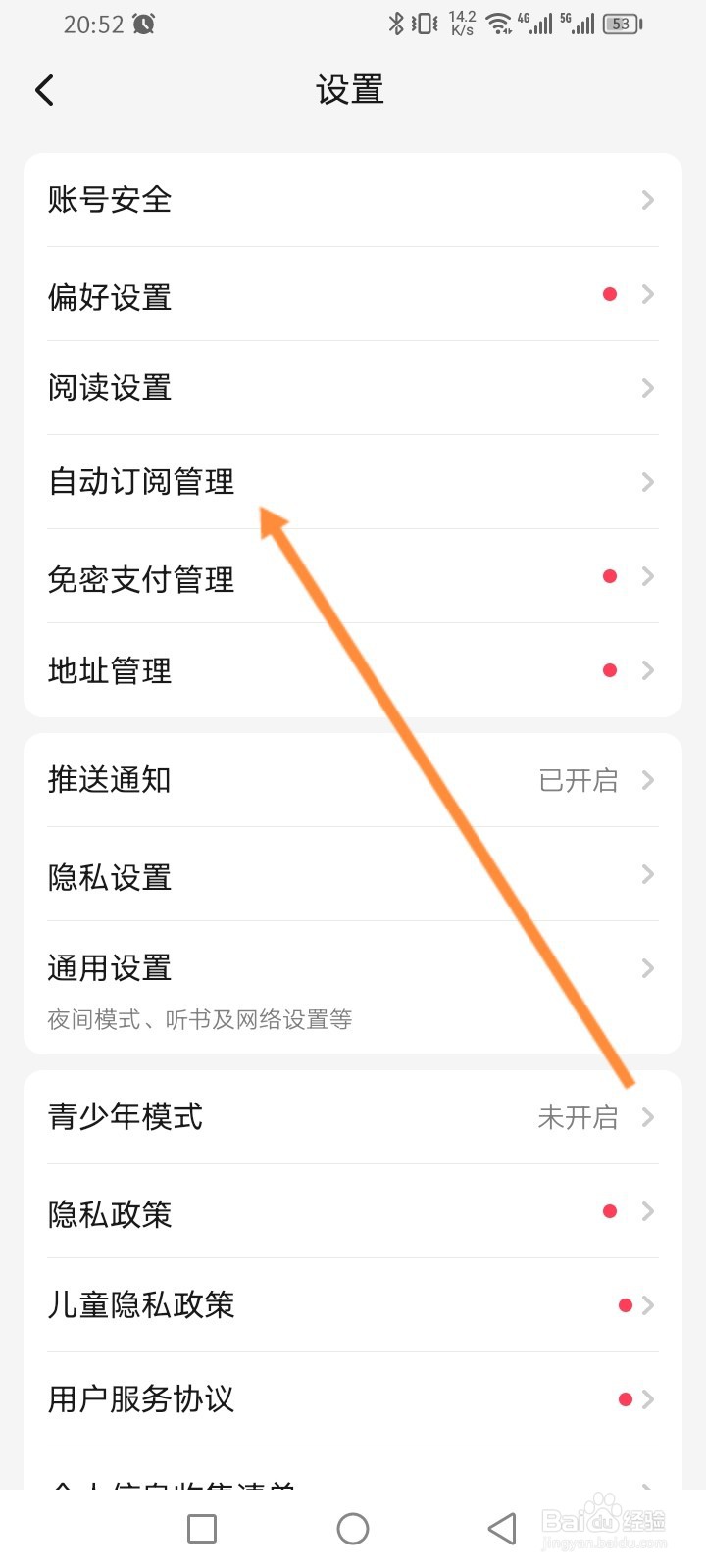Viewport: 706px width, 1568px height.
Task: Tap the Android home circle button
Action: pos(353,1528)
